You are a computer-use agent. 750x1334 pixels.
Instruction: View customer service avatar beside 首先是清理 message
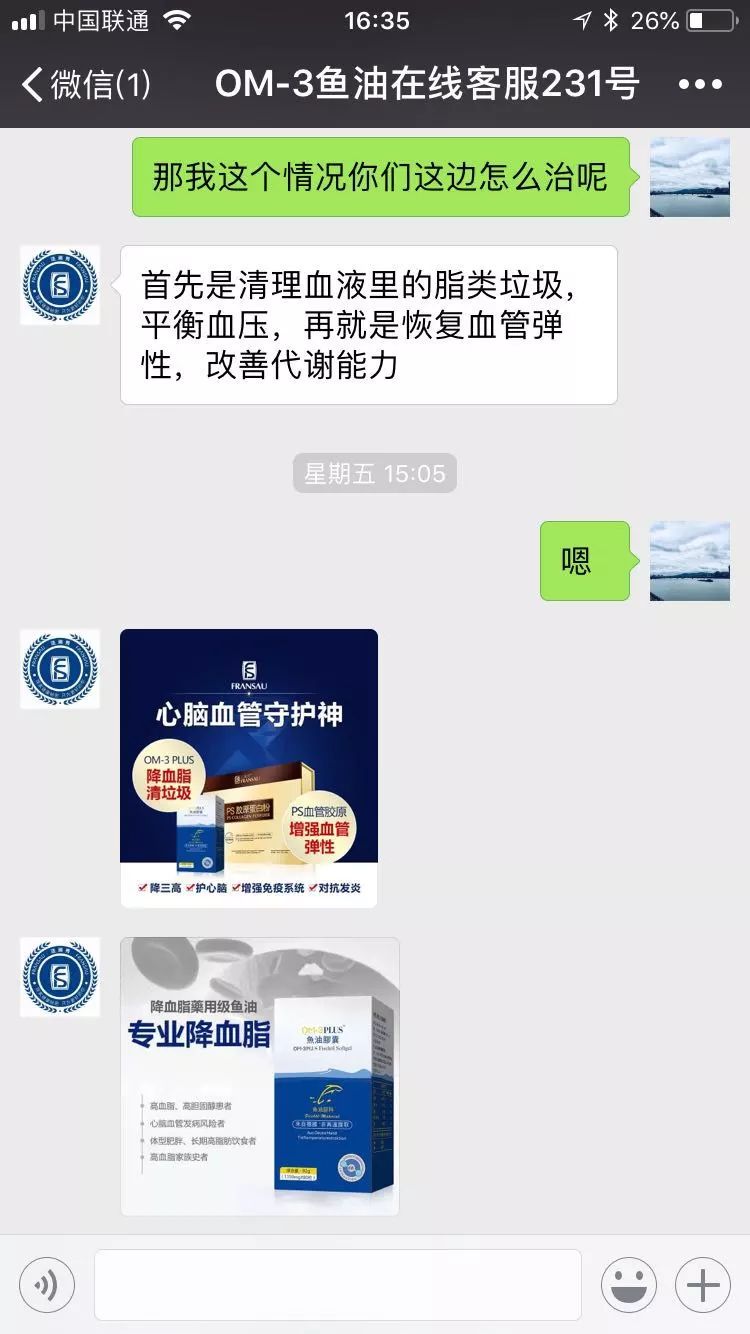[60, 285]
